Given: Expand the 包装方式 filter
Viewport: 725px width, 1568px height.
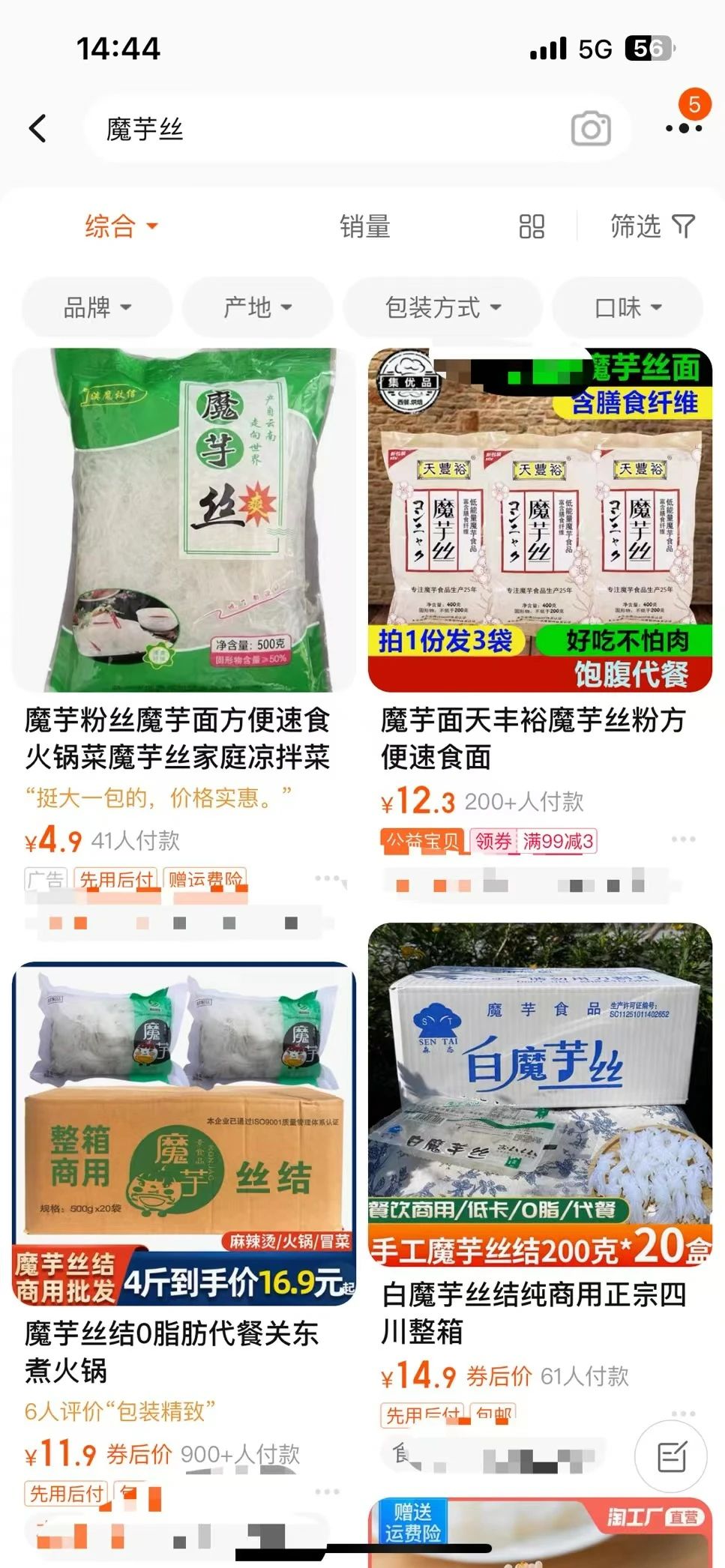Looking at the screenshot, I should point(442,307).
